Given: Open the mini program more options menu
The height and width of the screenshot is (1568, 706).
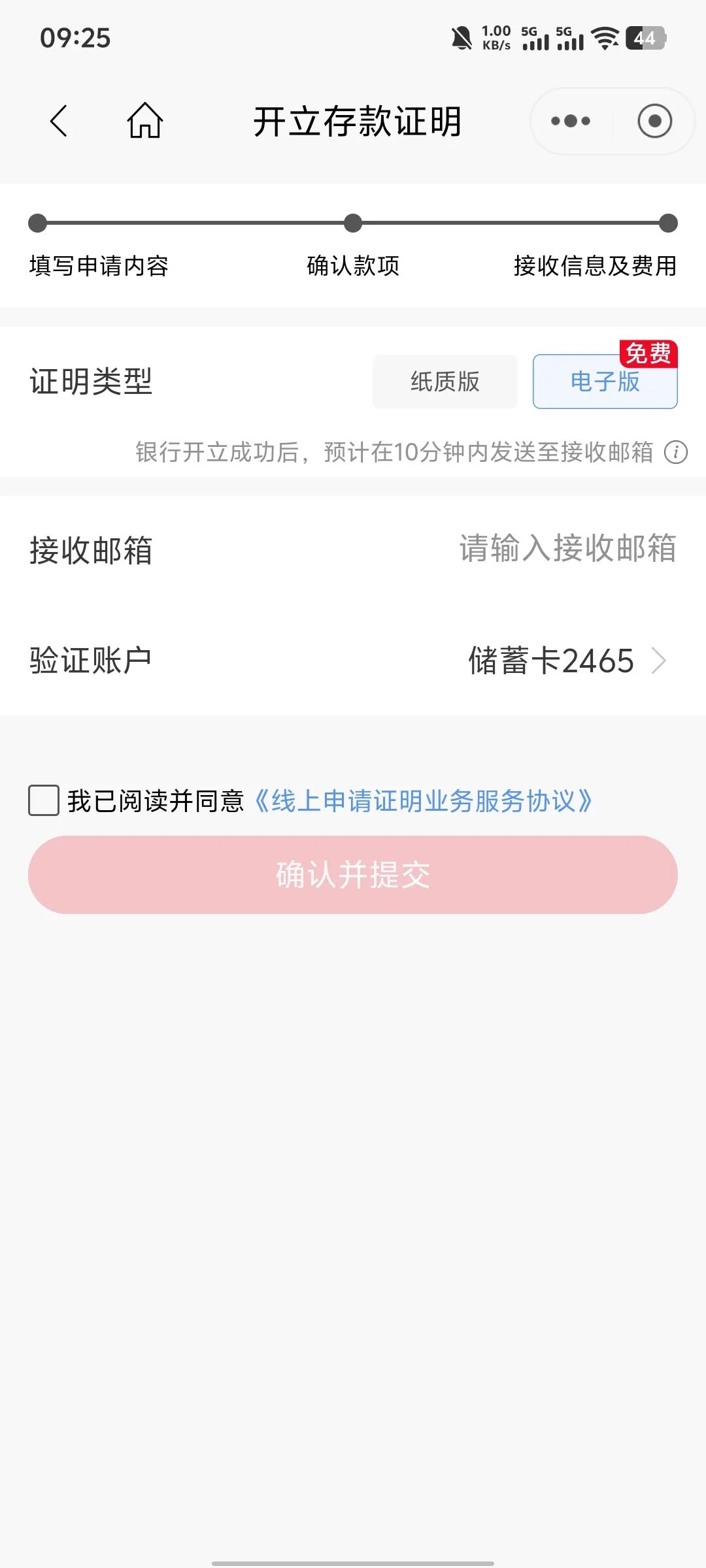Looking at the screenshot, I should click(x=571, y=122).
